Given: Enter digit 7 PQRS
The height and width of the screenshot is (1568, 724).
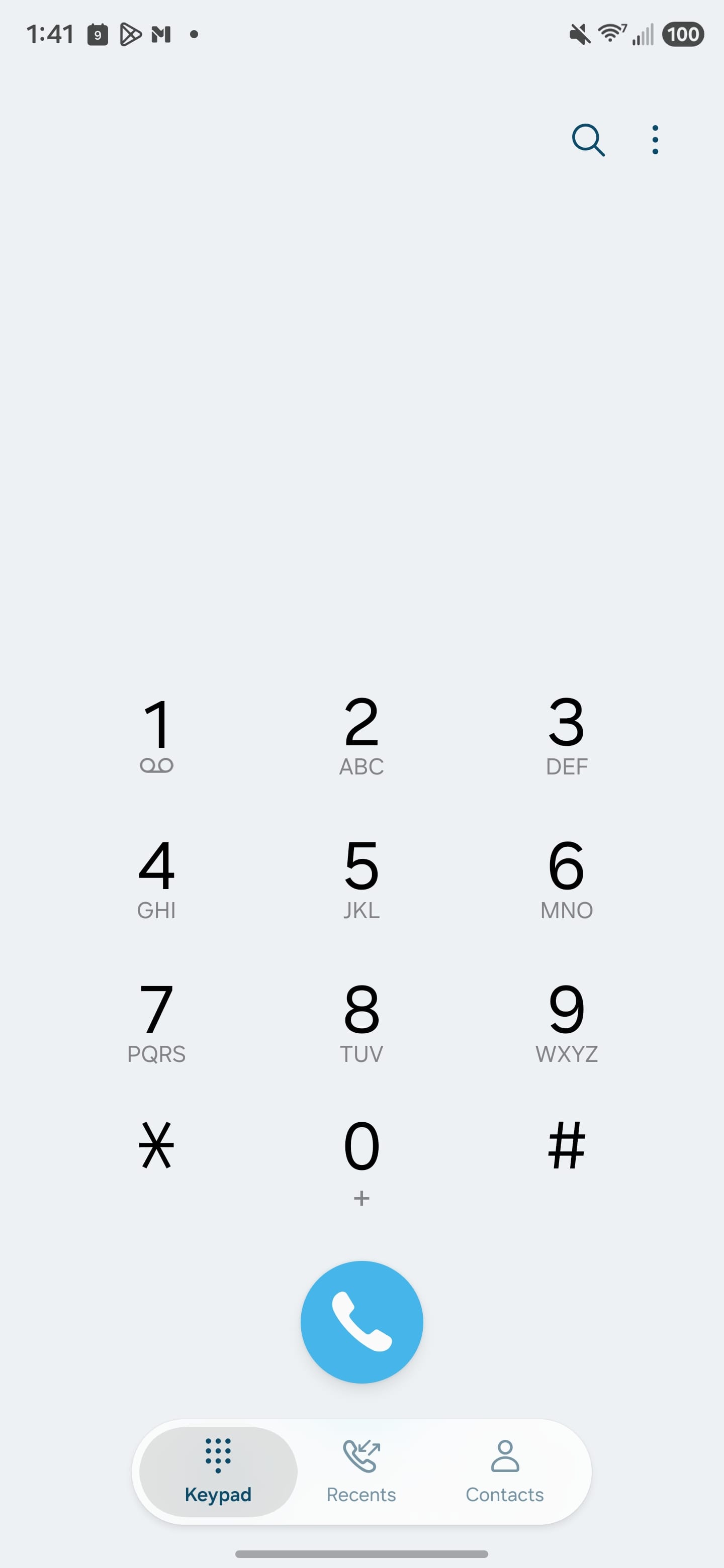Looking at the screenshot, I should 156,1022.
